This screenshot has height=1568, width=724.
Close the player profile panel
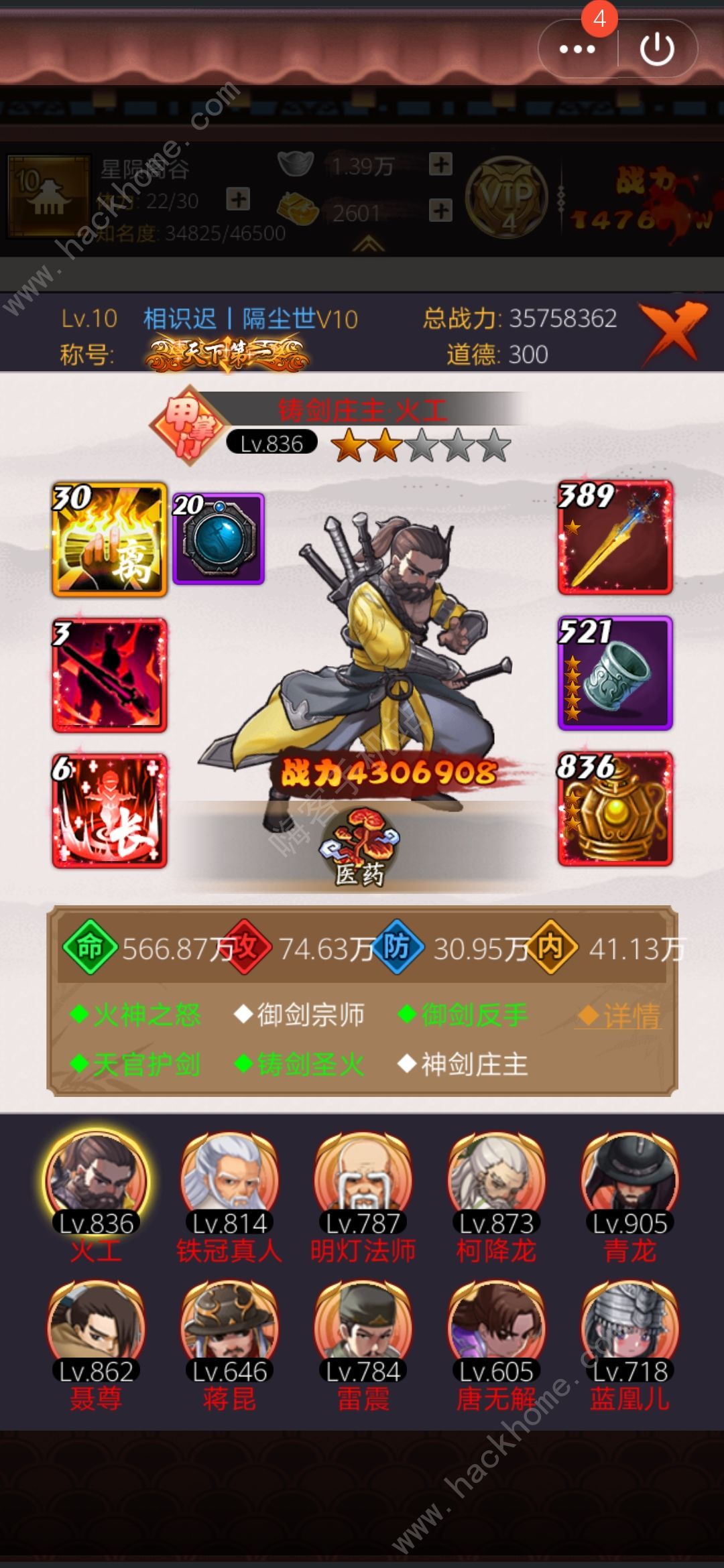pyautogui.click(x=674, y=332)
